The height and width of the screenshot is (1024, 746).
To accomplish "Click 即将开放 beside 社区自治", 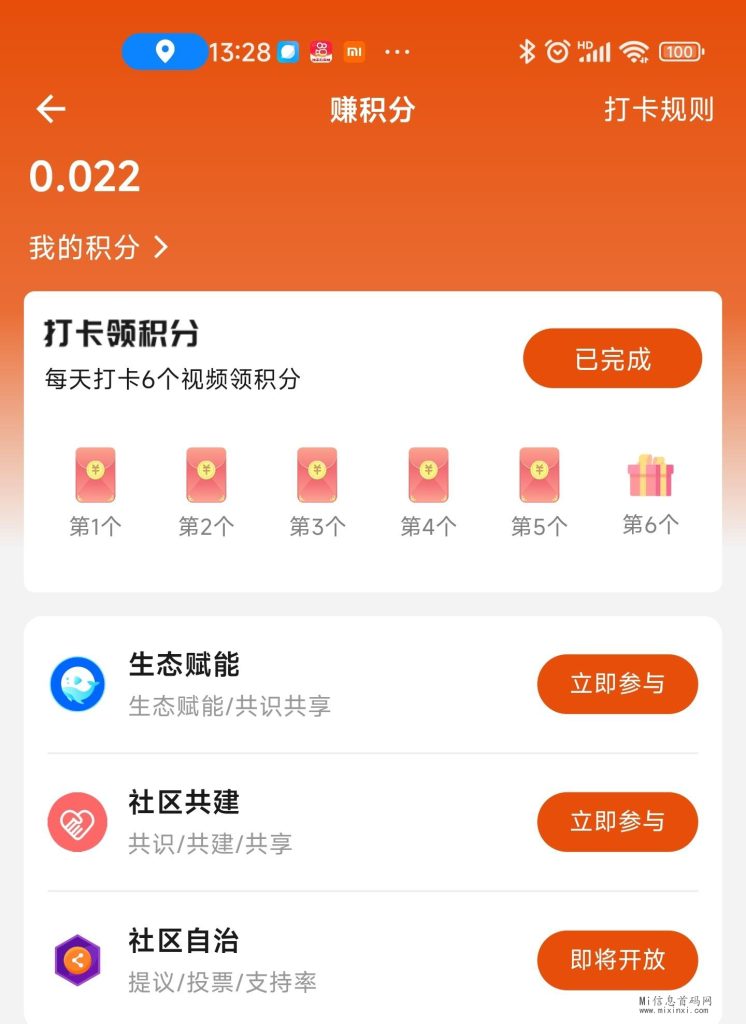I will click(x=617, y=960).
